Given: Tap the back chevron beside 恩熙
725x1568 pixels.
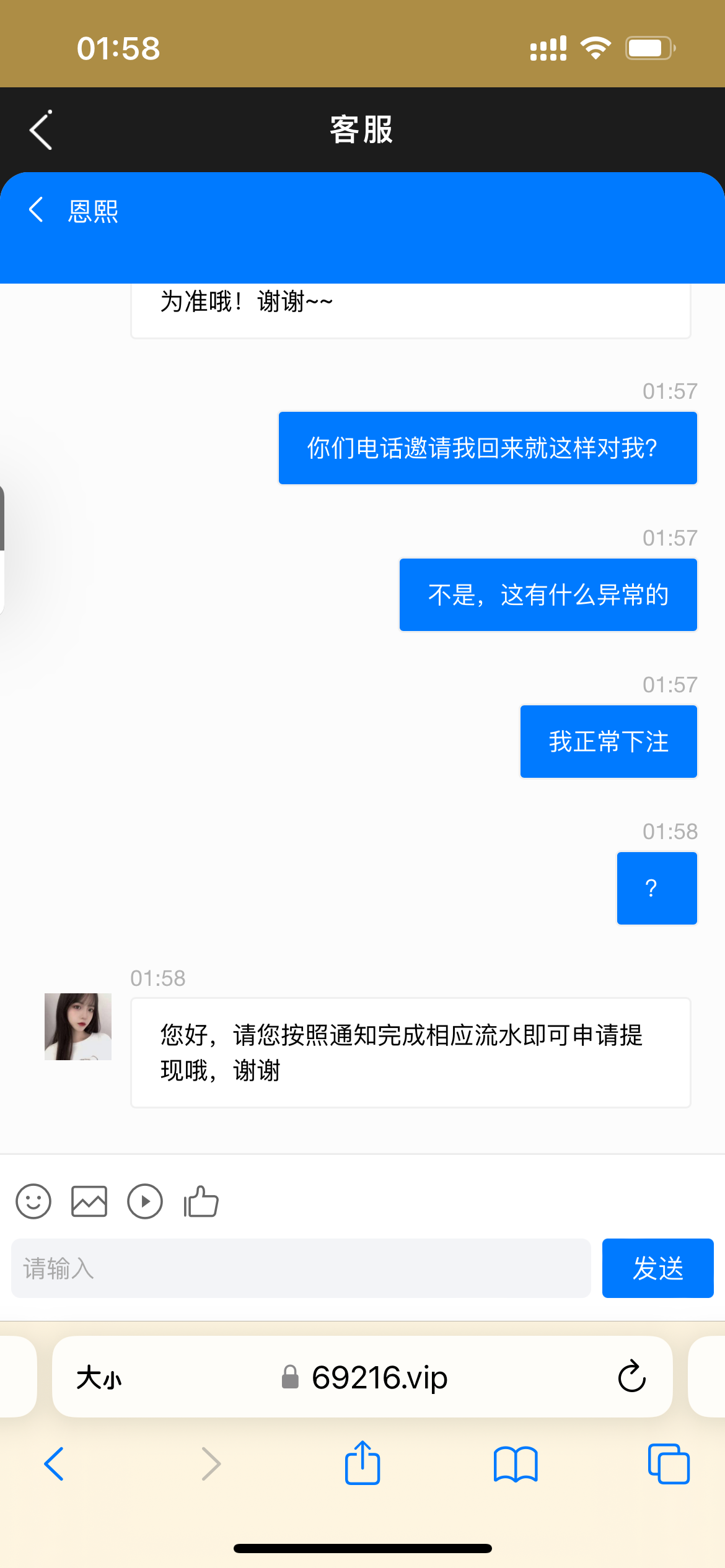Looking at the screenshot, I should [x=35, y=210].
